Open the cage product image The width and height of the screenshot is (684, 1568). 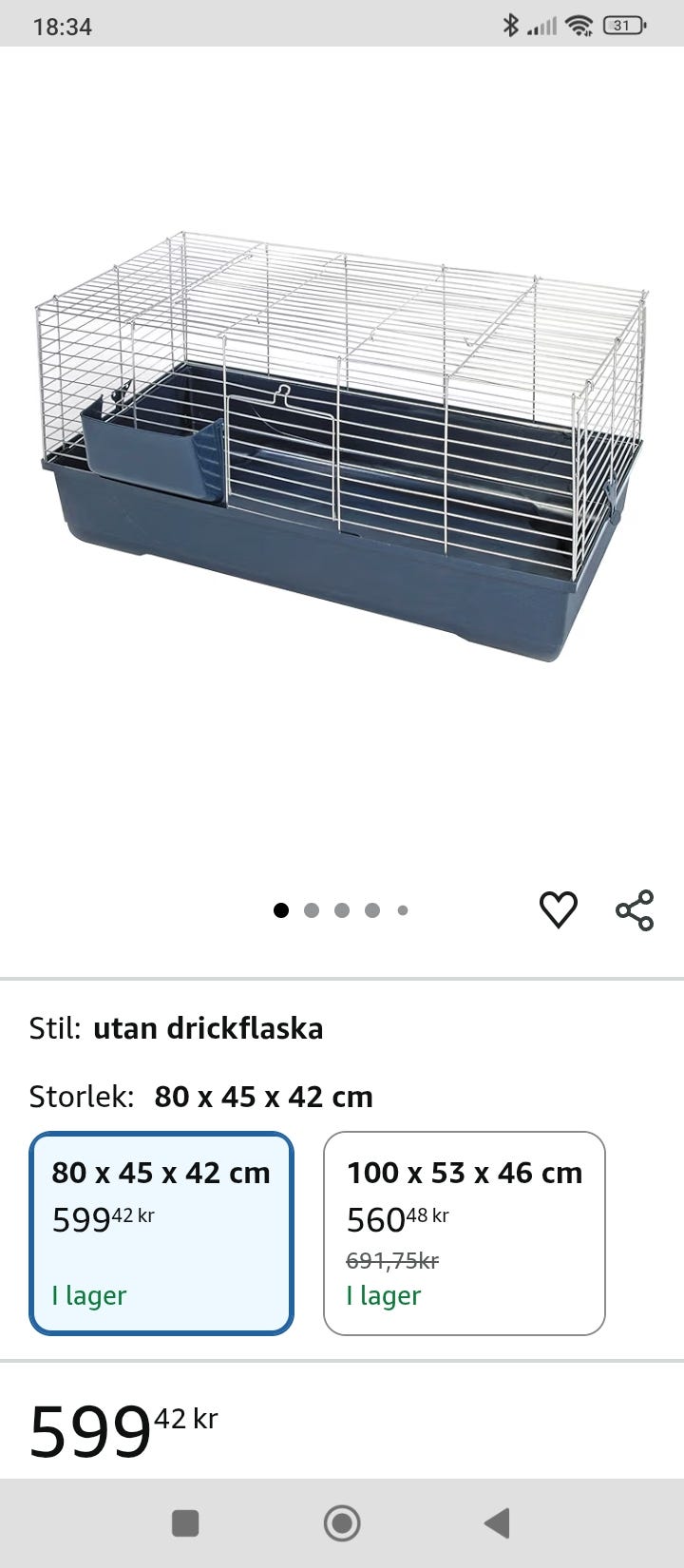coord(342,447)
